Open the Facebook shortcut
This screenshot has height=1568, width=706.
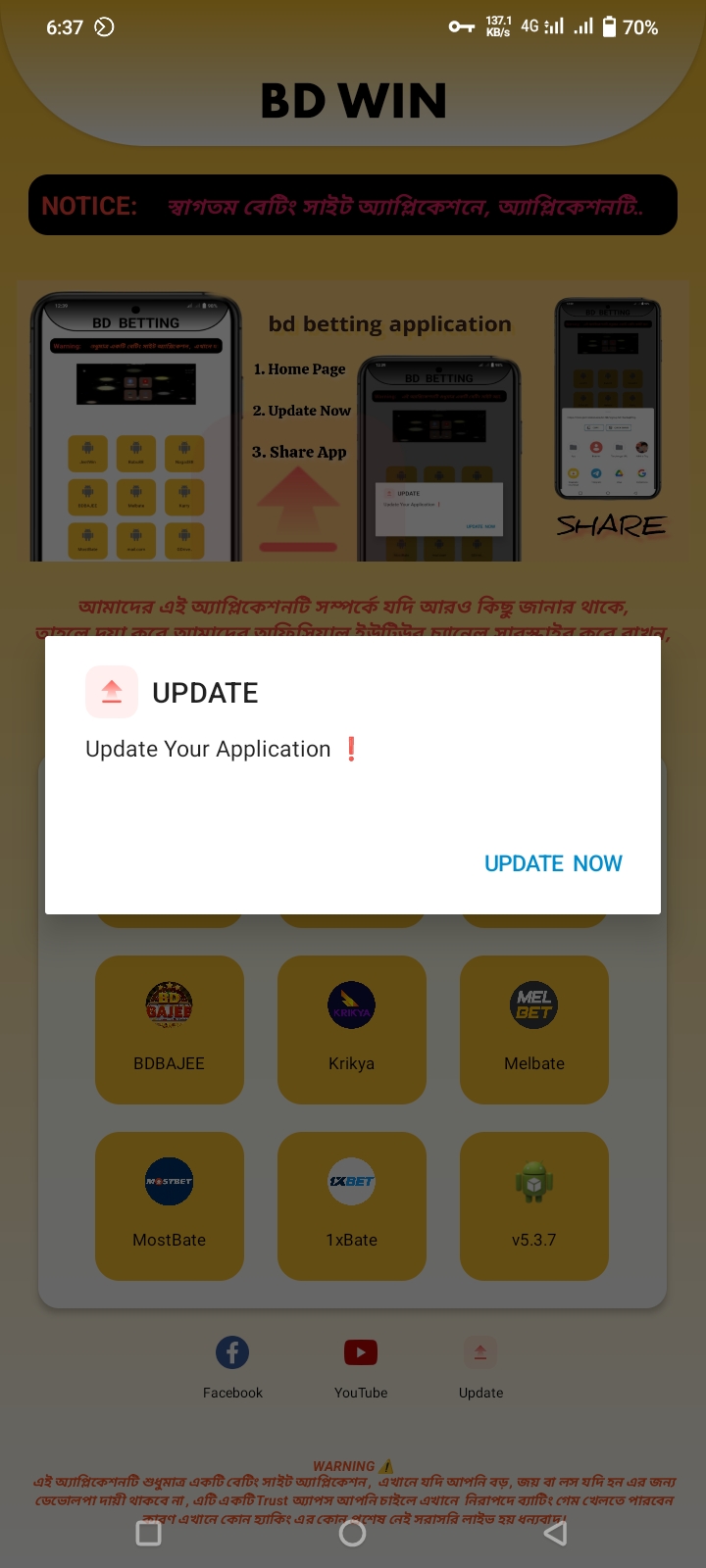232,1367
